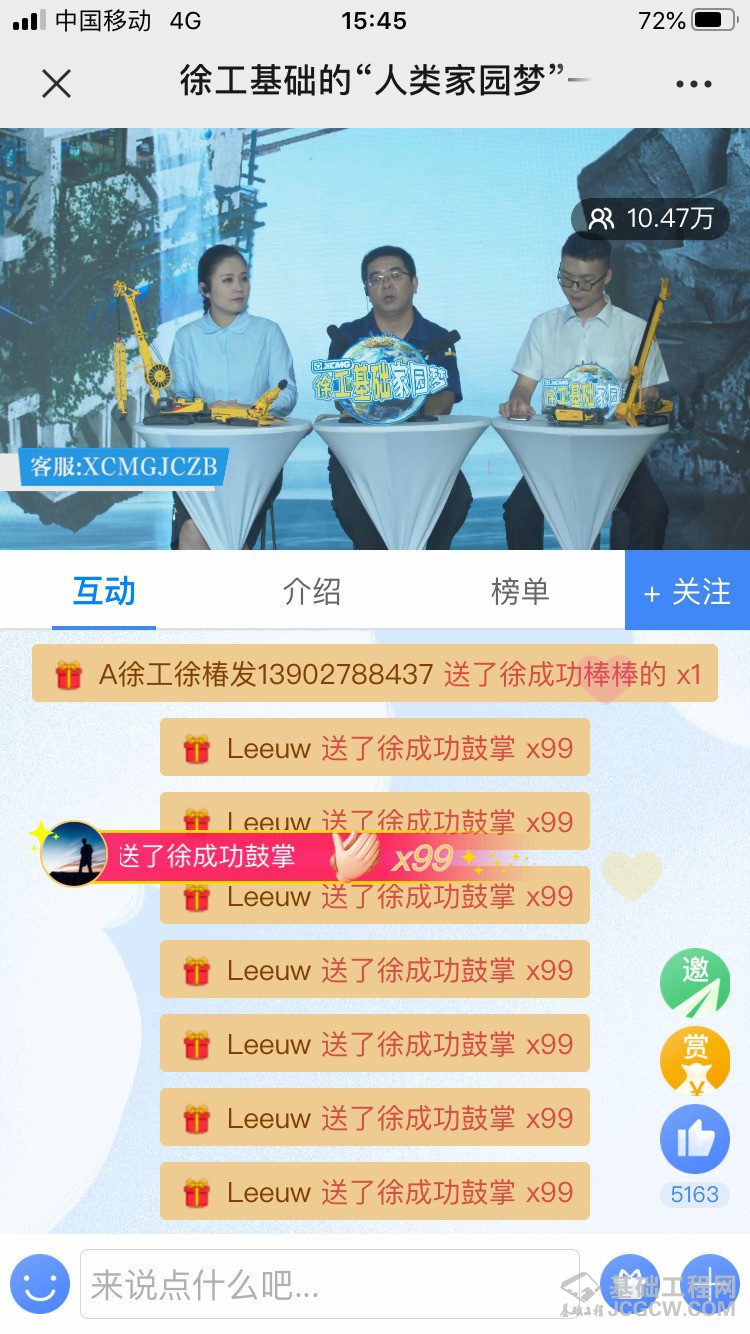The image size is (750, 1334).
Task: Switch to the 介绍 tab
Action: (312, 591)
